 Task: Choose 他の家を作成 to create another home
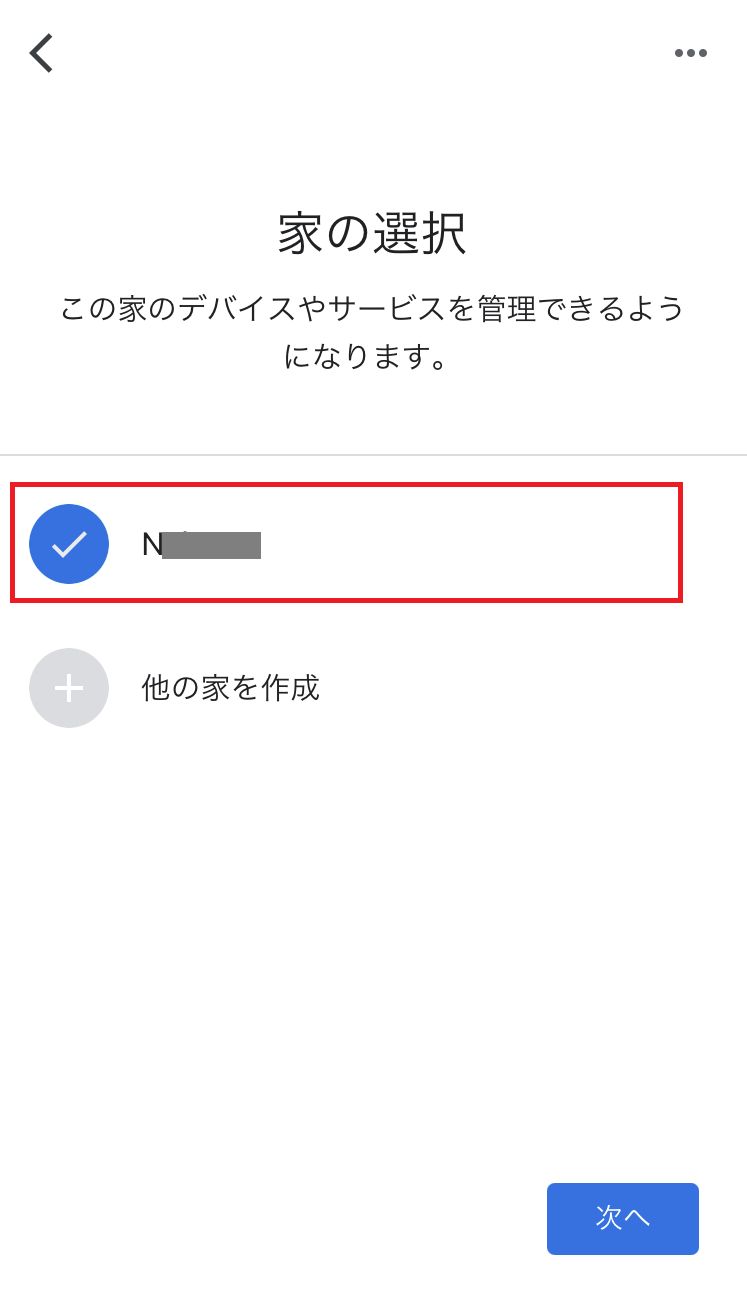[x=230, y=688]
